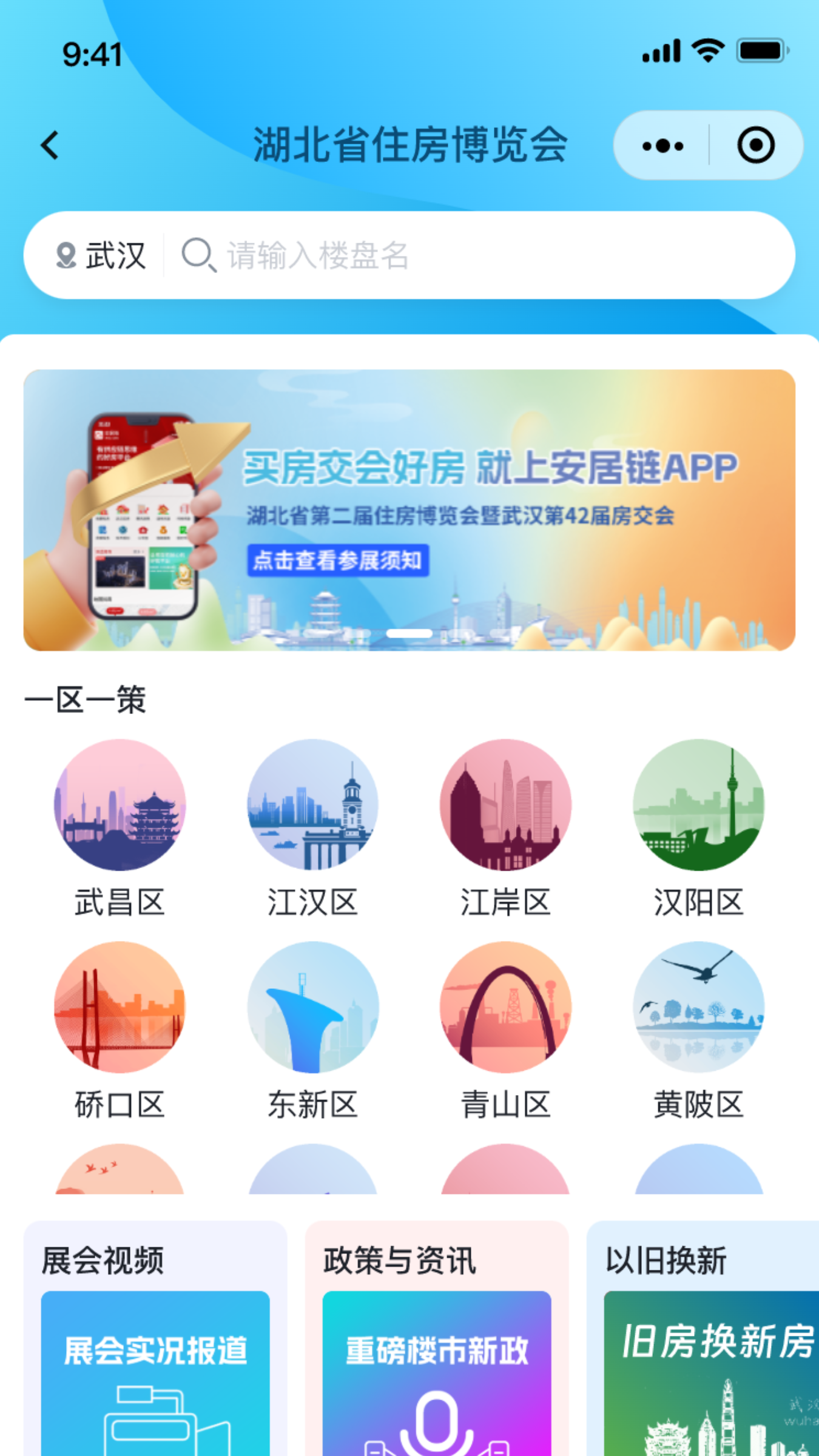The image size is (819, 1456).
Task: Open the 武汉 city selector
Action: [114, 256]
